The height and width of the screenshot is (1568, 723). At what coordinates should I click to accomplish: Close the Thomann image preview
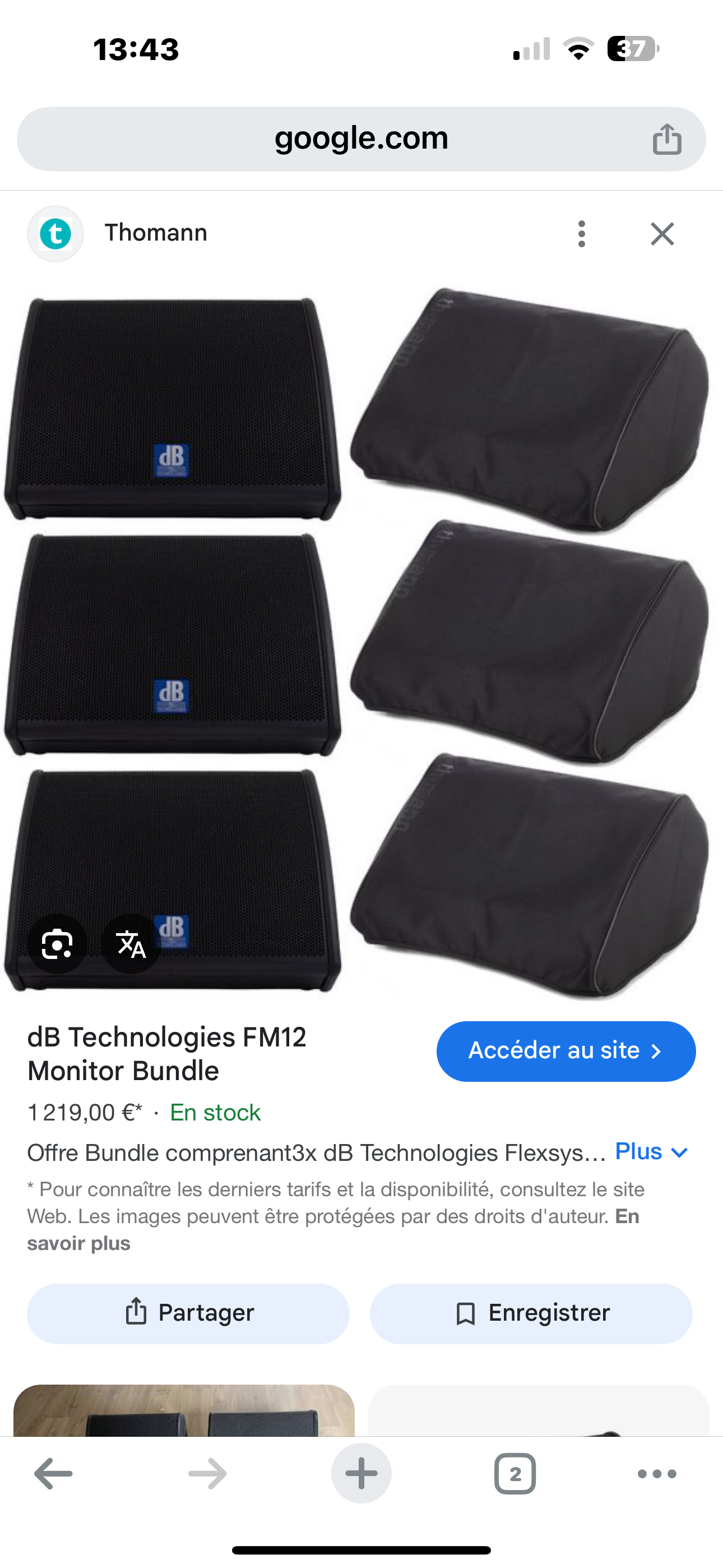point(662,234)
